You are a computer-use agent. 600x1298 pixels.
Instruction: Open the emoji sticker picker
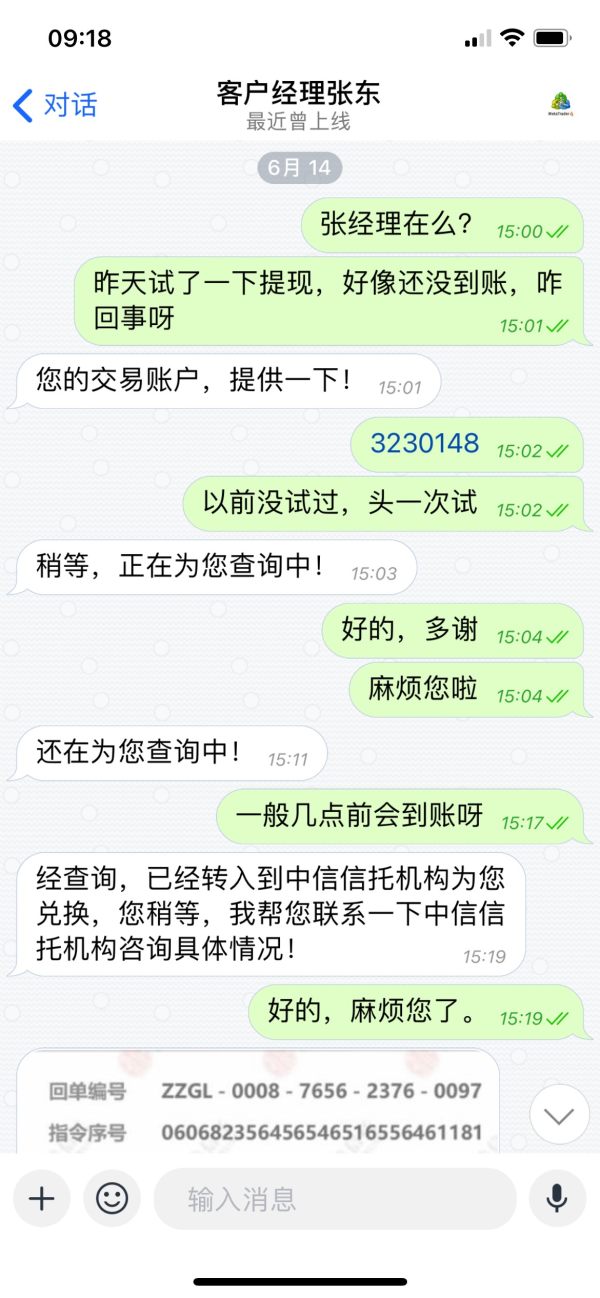point(112,1198)
